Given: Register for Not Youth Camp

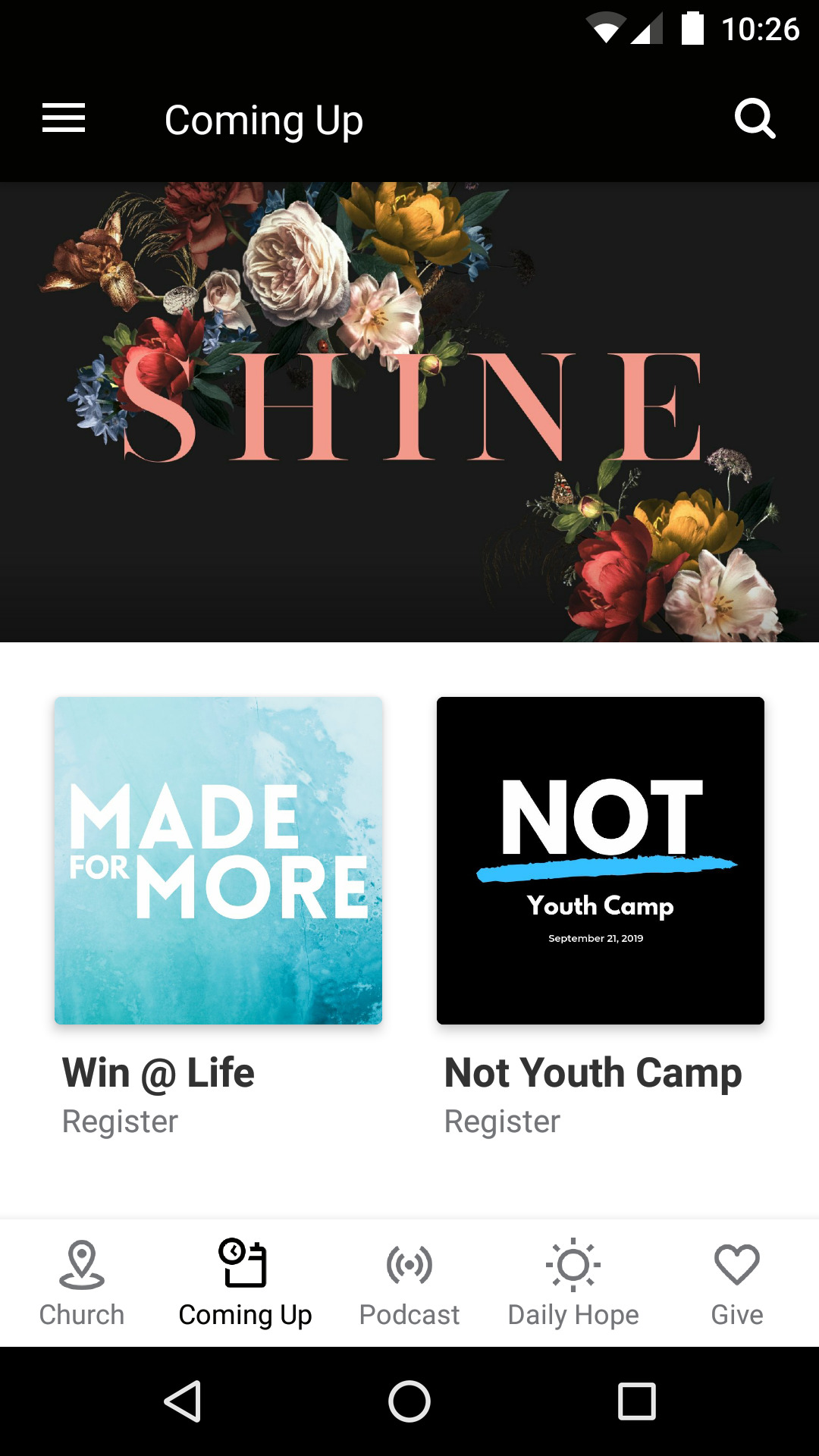Looking at the screenshot, I should [x=501, y=1121].
